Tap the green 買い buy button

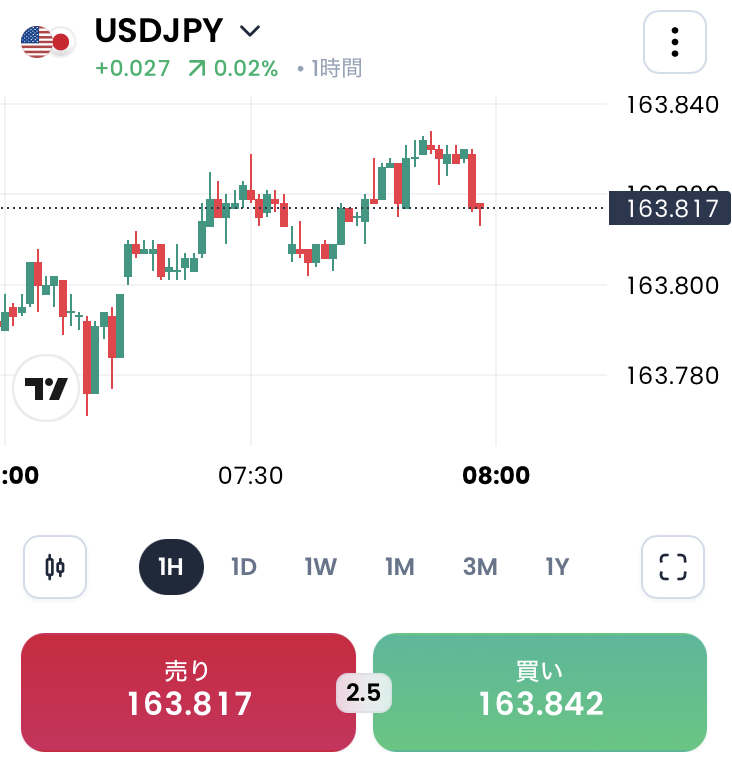540,692
